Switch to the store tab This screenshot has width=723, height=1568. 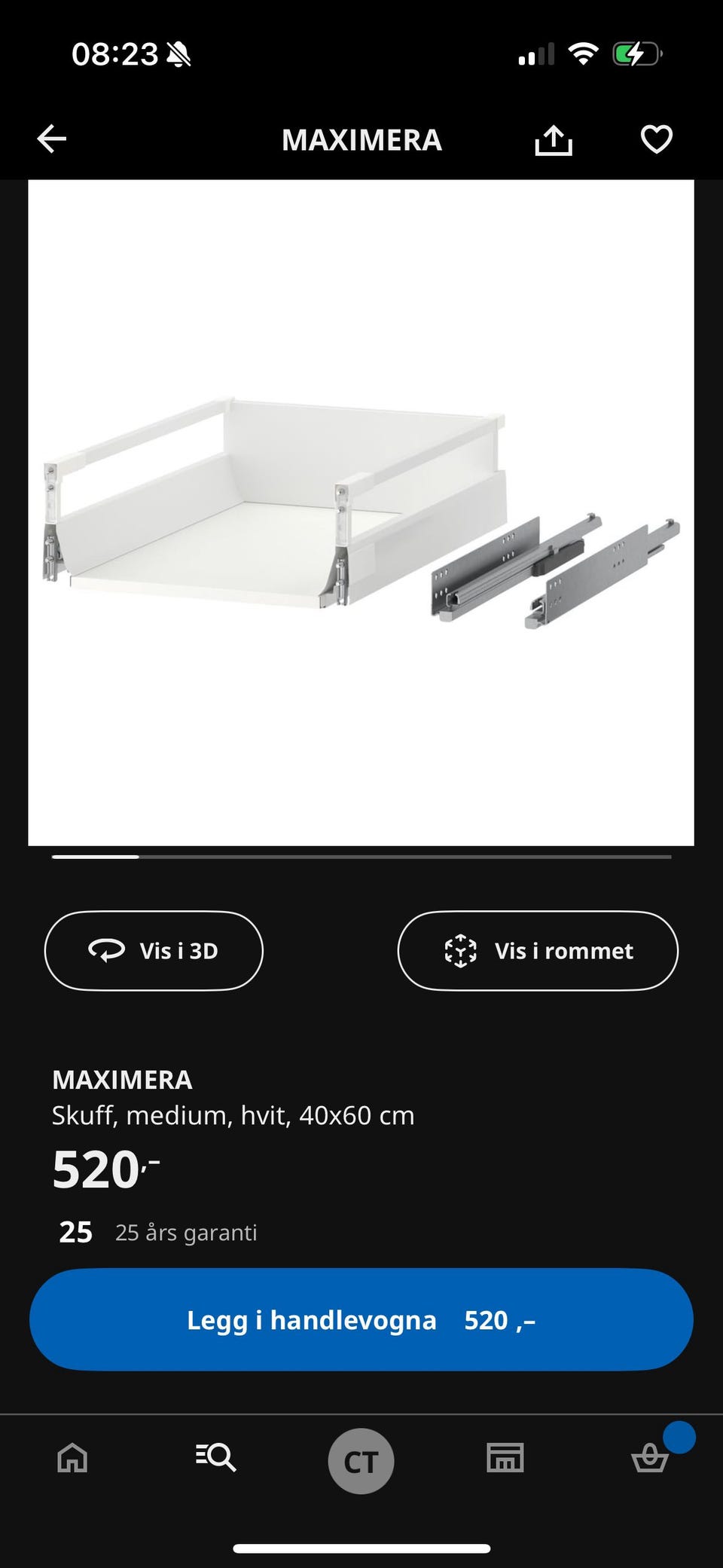coord(505,1457)
